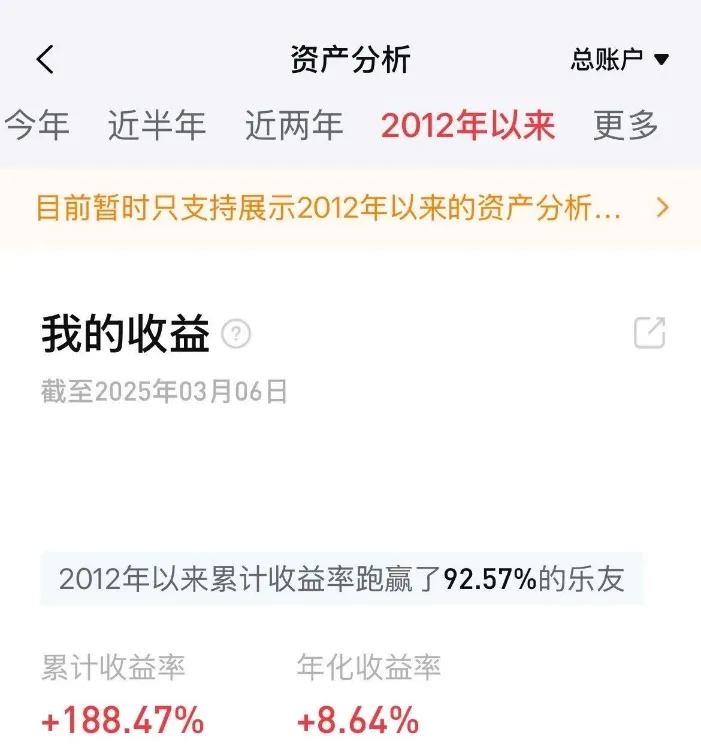Viewport: 701px width, 754px height.
Task: Open the 更多 time range options
Action: coord(626,126)
